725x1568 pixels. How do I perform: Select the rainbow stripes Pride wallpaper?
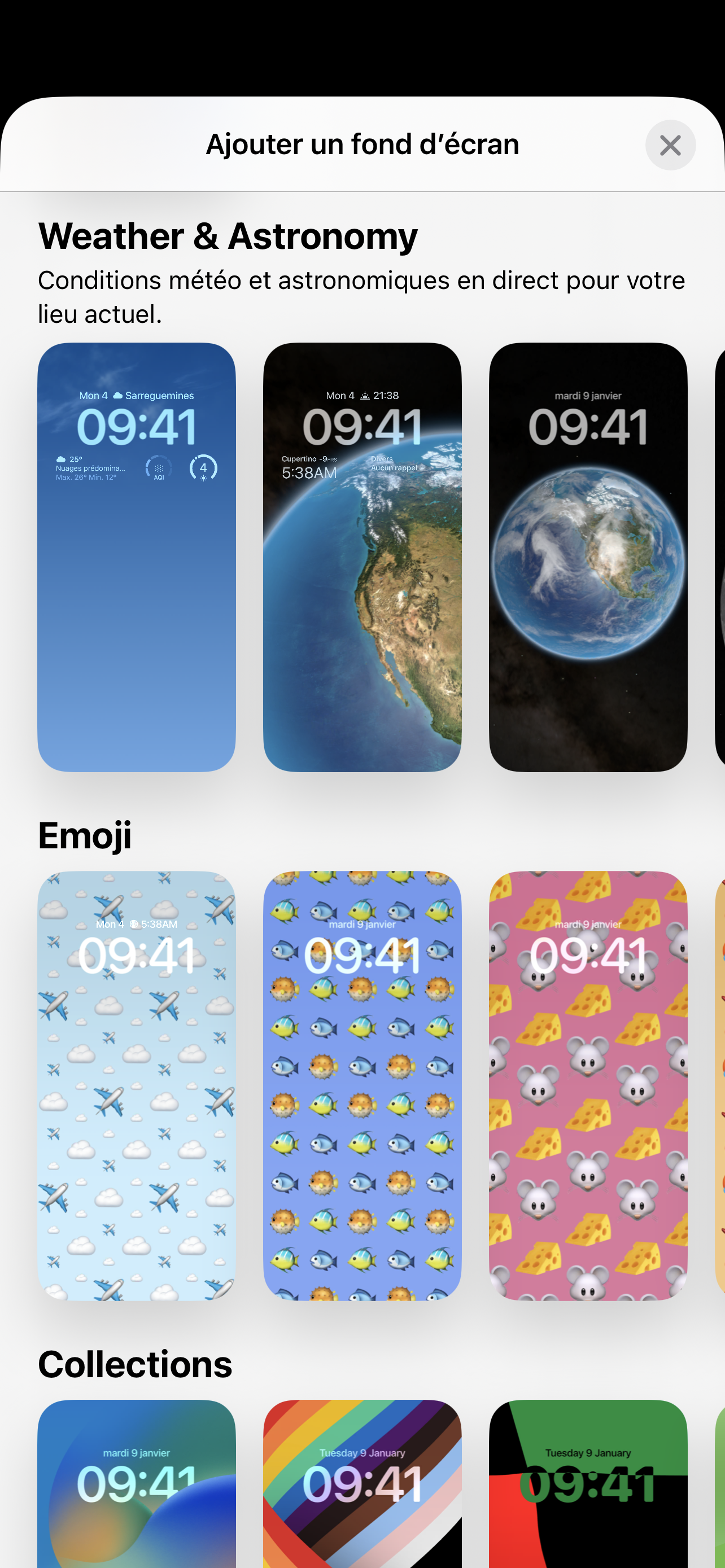coord(362,1485)
